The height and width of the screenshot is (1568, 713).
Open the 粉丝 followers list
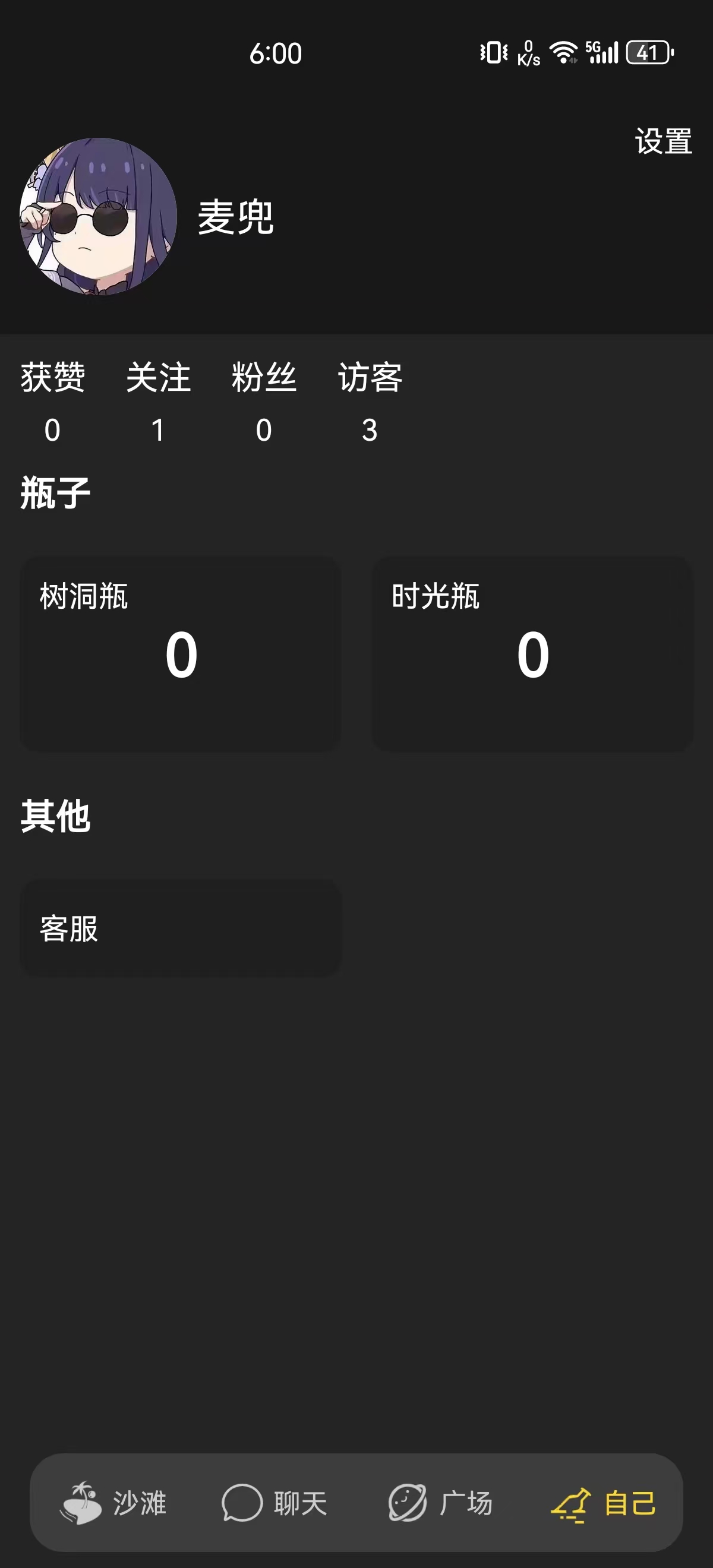[x=264, y=402]
